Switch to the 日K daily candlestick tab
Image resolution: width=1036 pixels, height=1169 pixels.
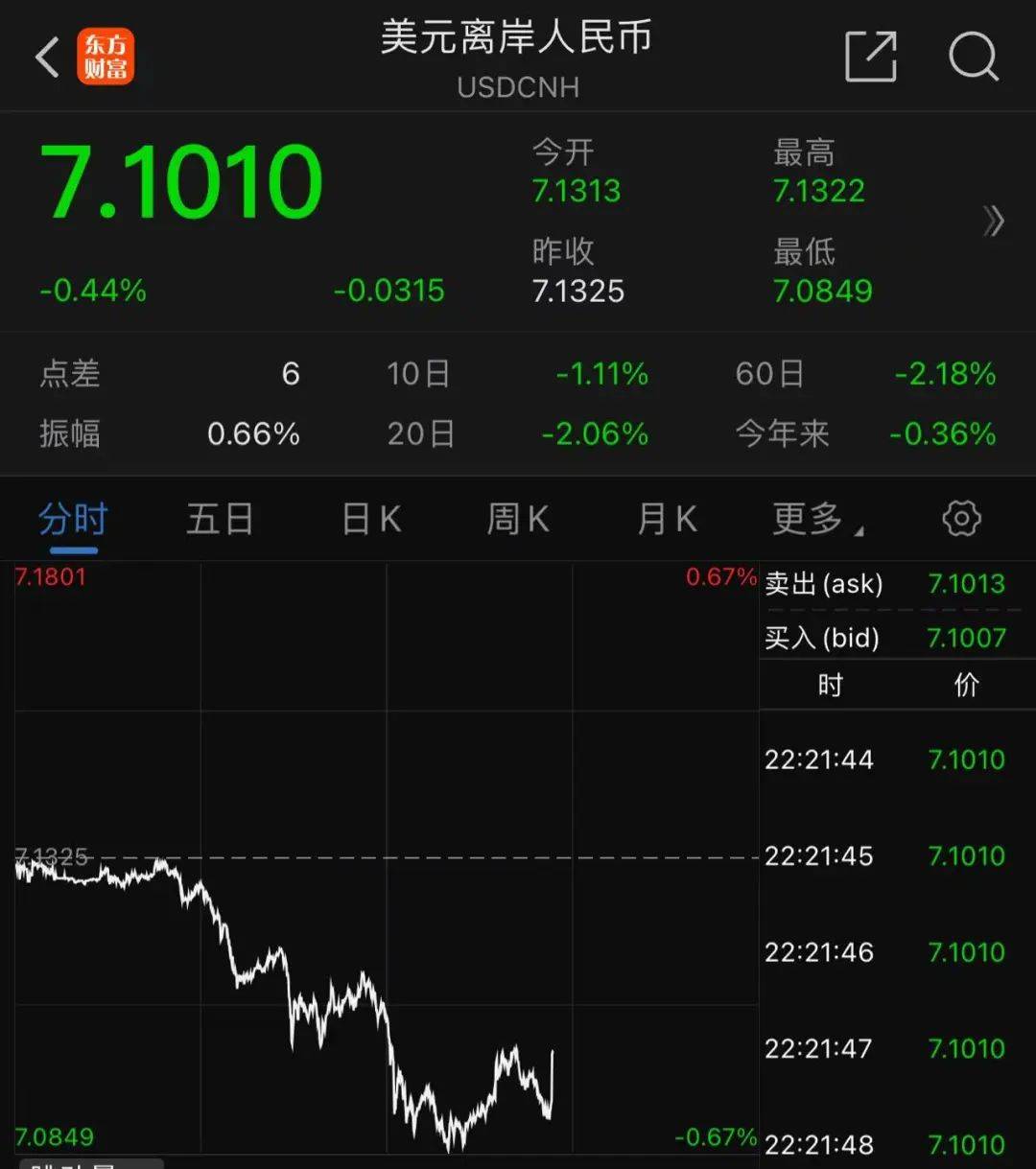point(368,519)
